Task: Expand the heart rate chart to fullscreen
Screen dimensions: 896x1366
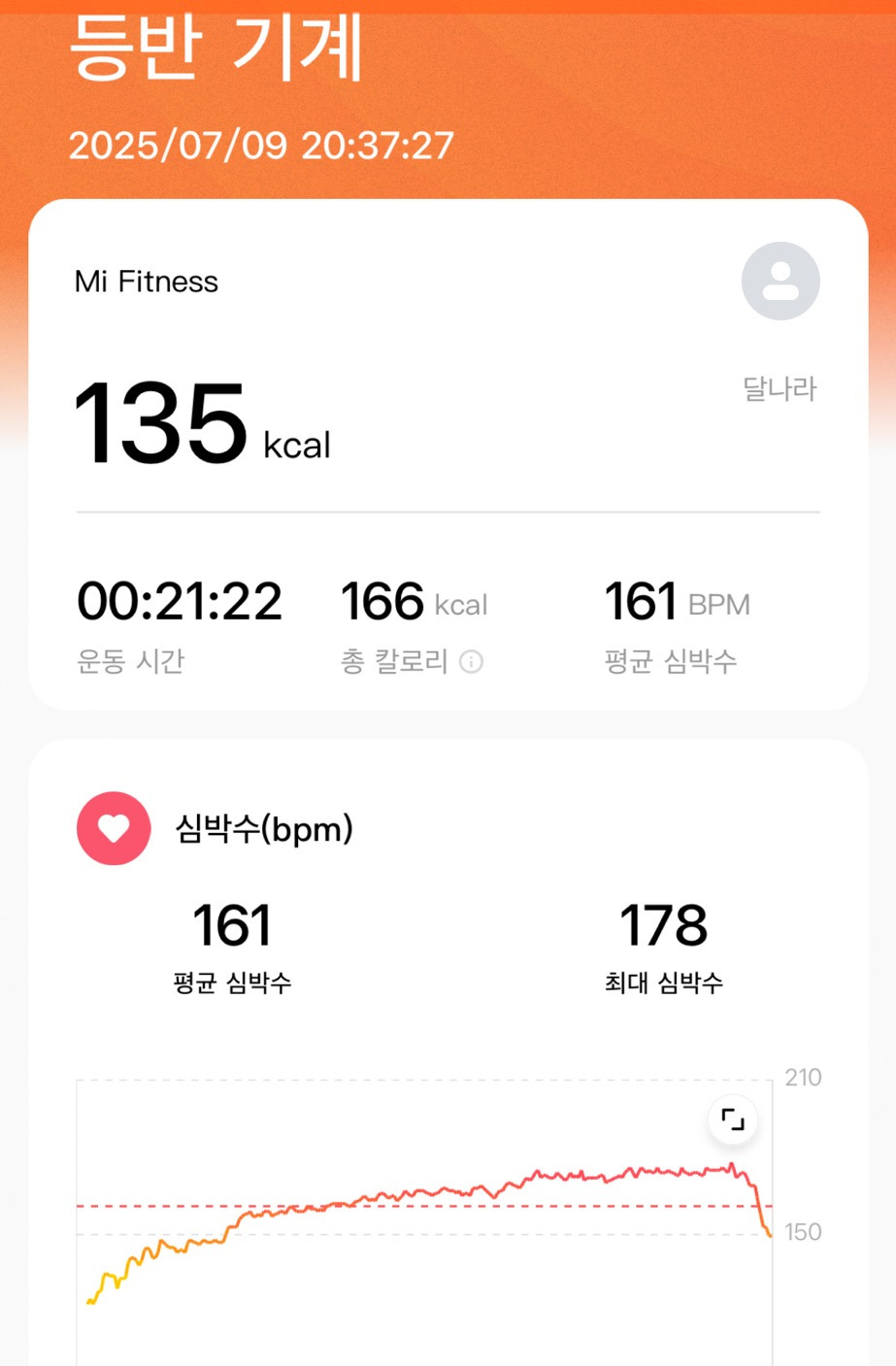Action: click(733, 1120)
